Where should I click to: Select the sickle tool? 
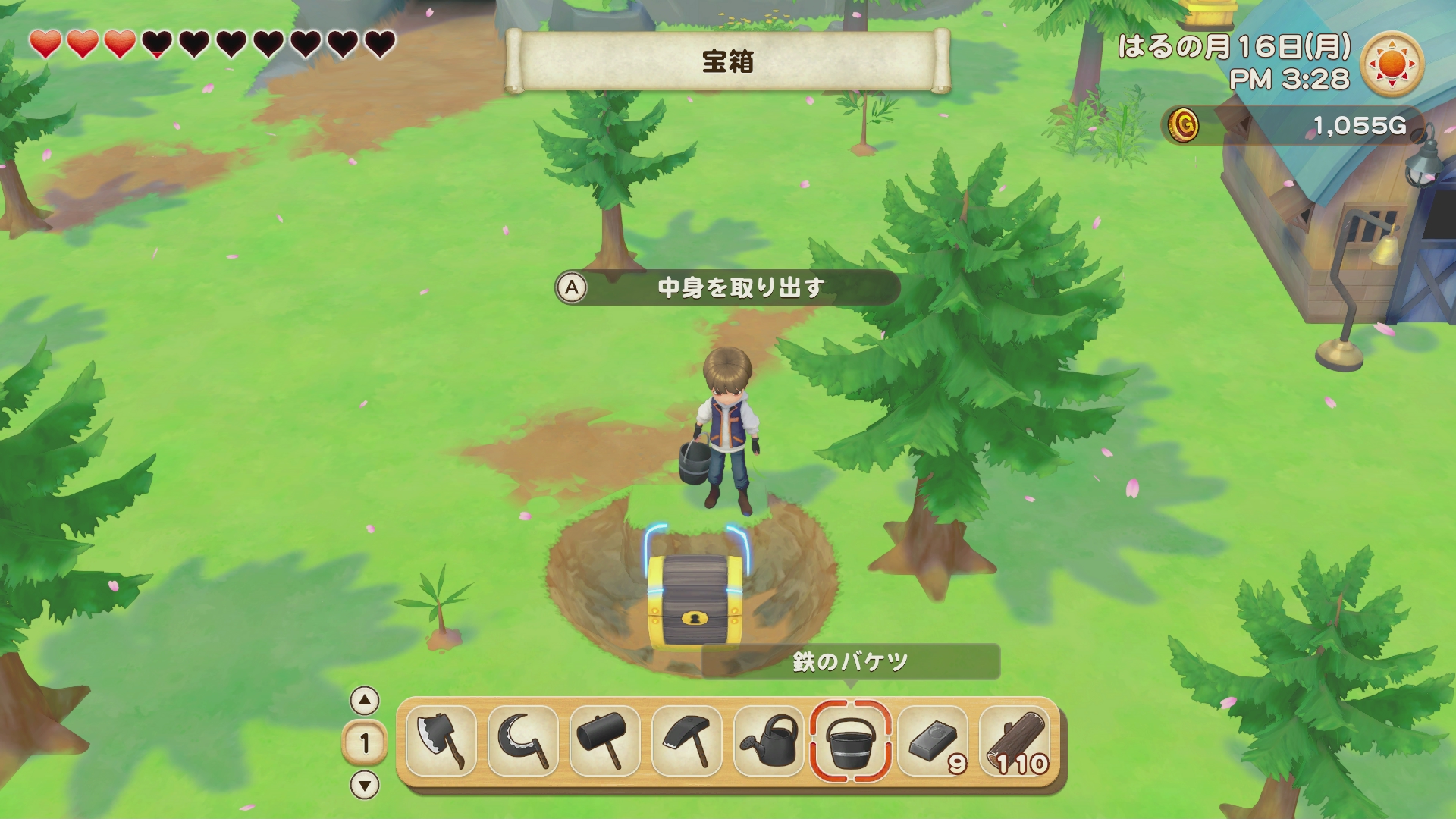pos(522,741)
